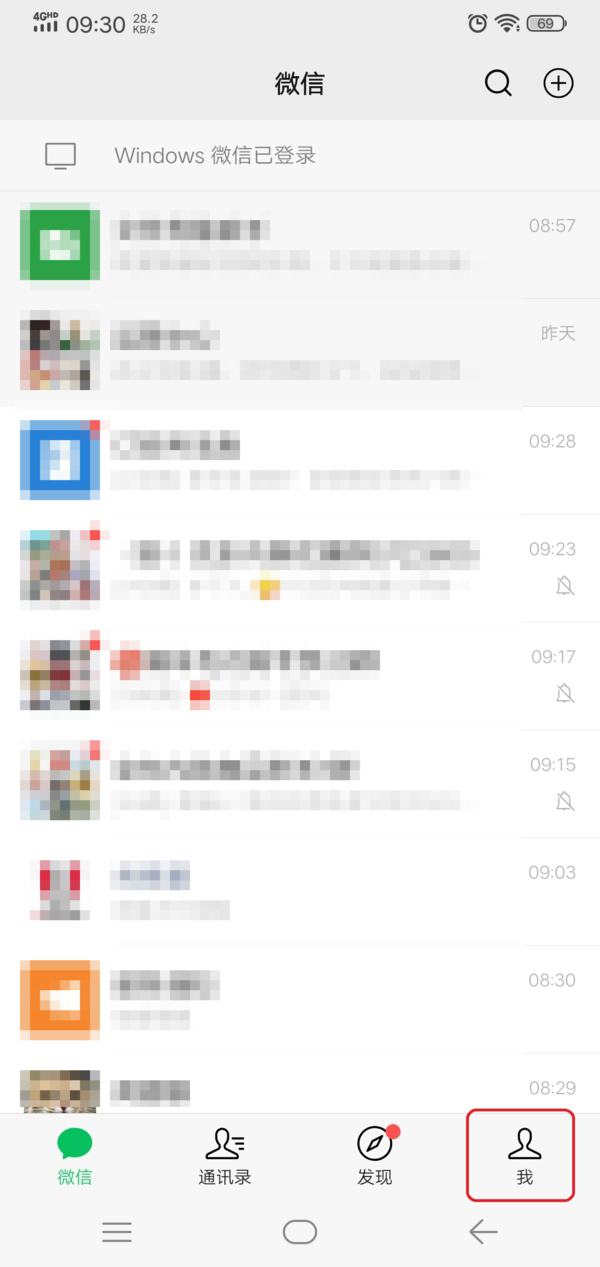Open the muted chat from 09:15
Viewport: 600px width, 1267px height.
tap(300, 782)
